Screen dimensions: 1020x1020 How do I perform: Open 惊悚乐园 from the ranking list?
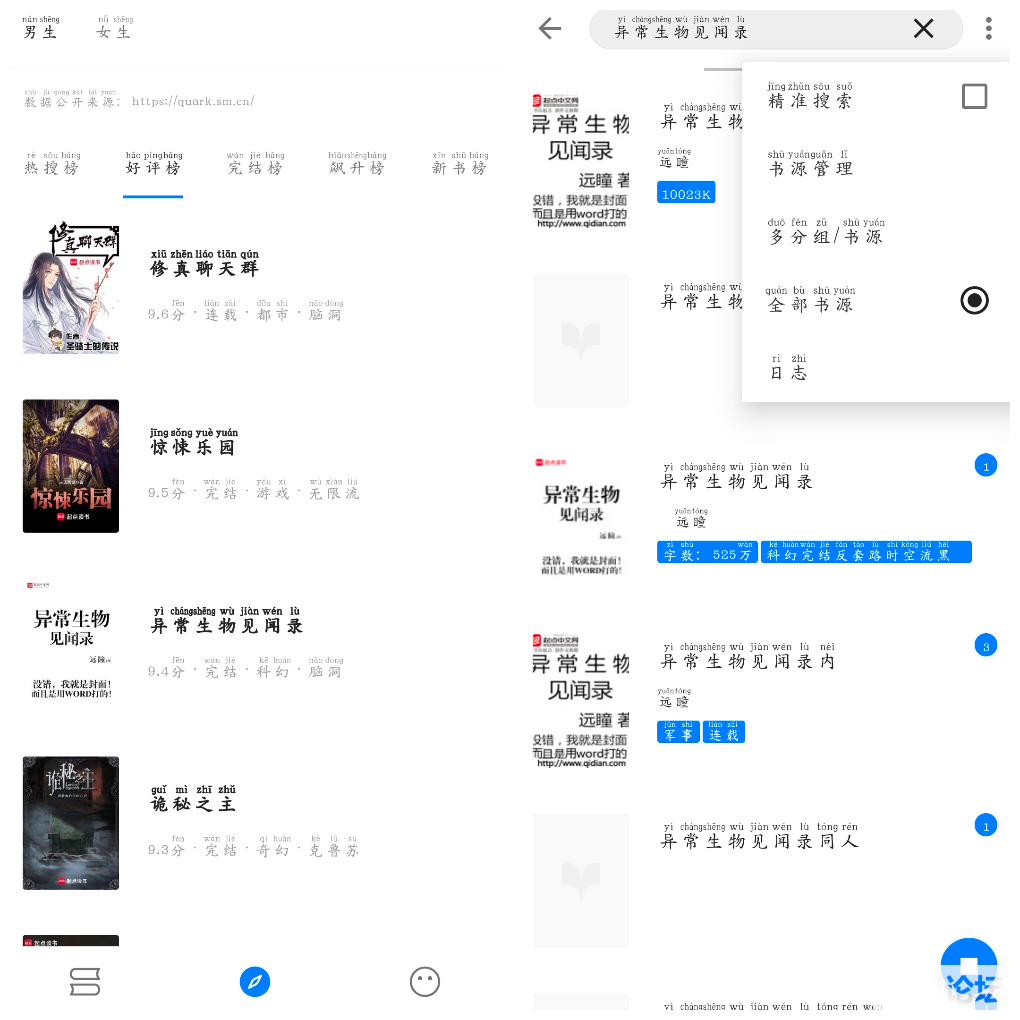tap(194, 444)
